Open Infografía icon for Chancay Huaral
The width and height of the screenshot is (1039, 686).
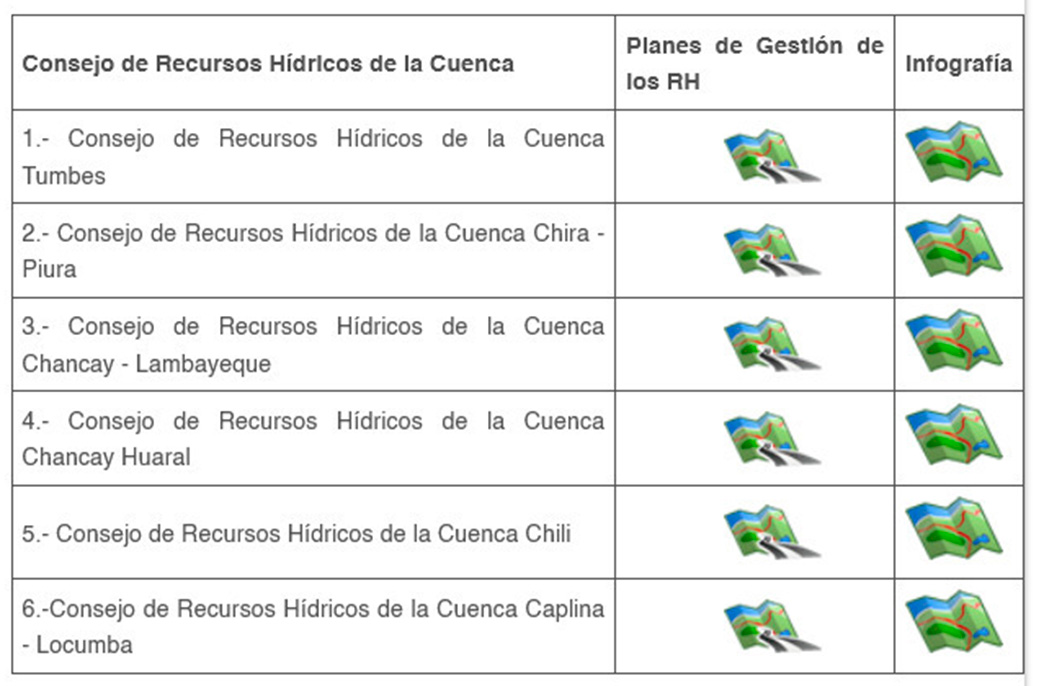pyautogui.click(x=954, y=434)
